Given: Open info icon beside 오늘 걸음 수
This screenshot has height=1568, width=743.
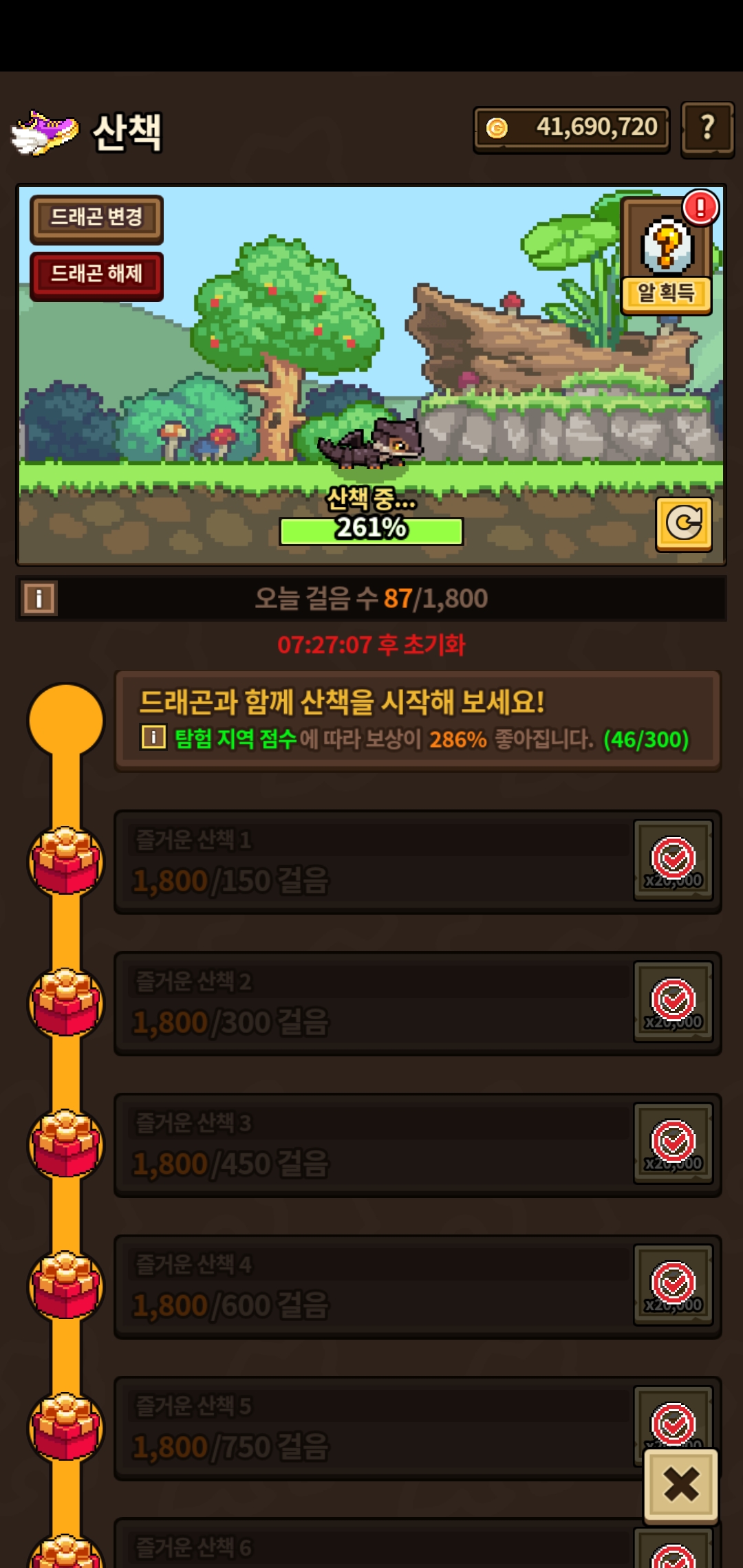Looking at the screenshot, I should pos(39,598).
